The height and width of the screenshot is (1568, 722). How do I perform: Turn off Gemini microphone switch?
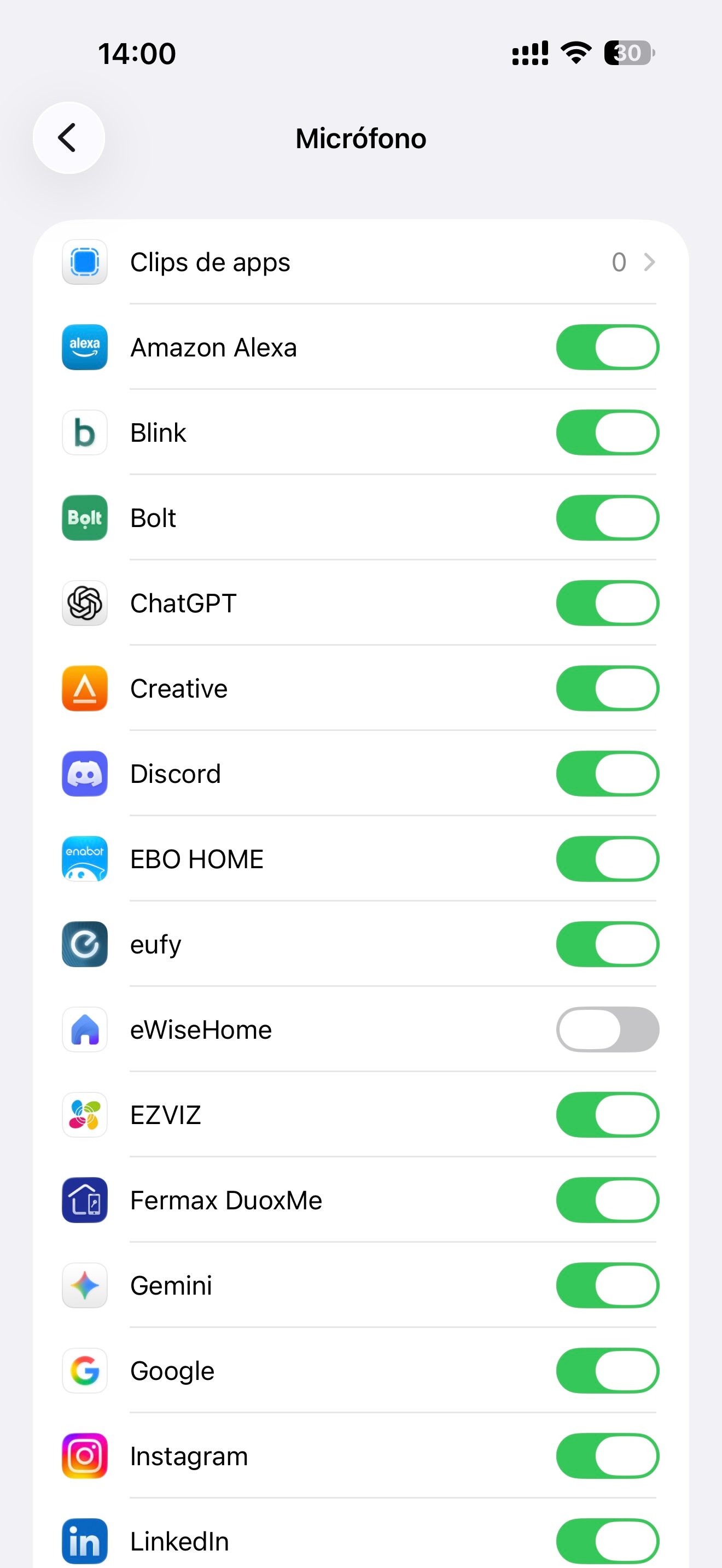(x=607, y=1285)
